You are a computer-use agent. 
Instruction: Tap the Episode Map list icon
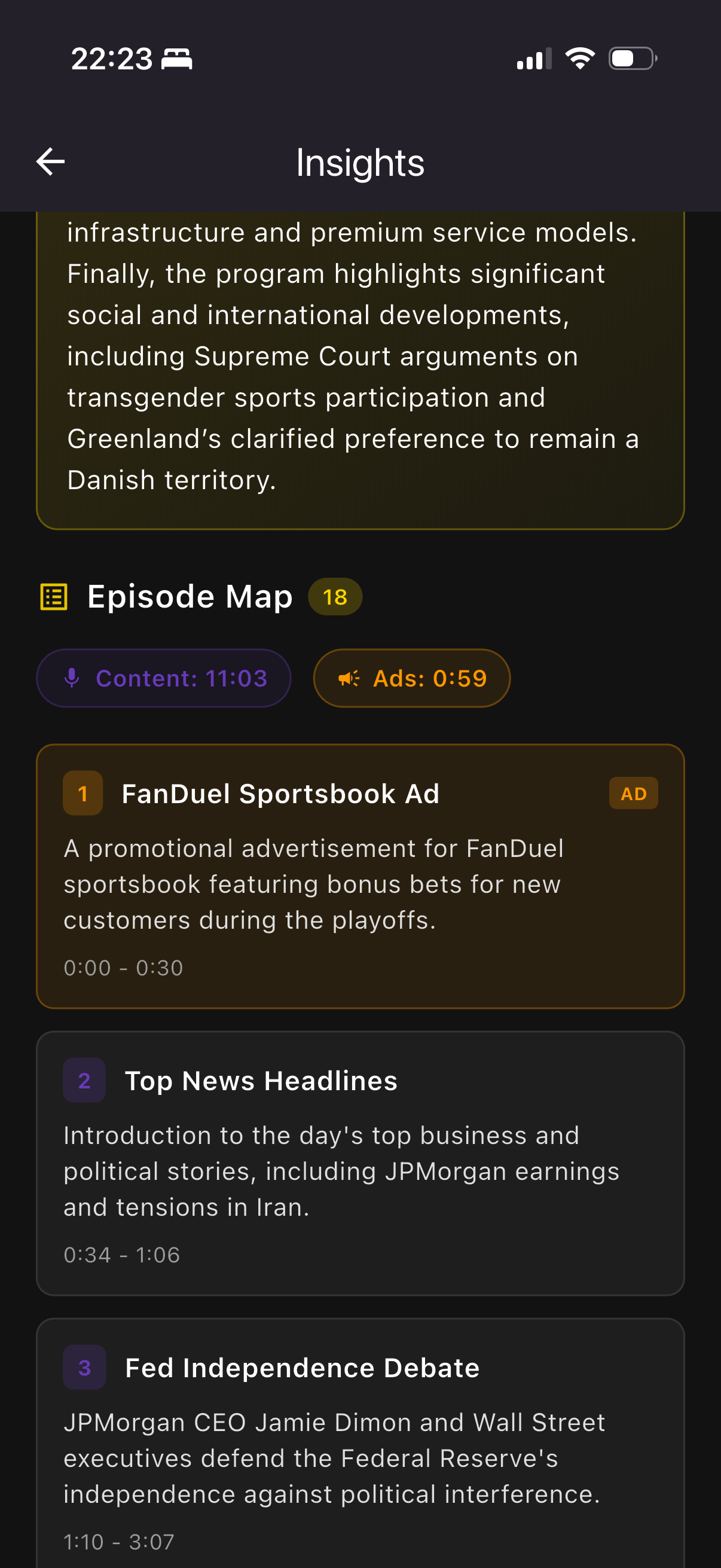click(54, 596)
